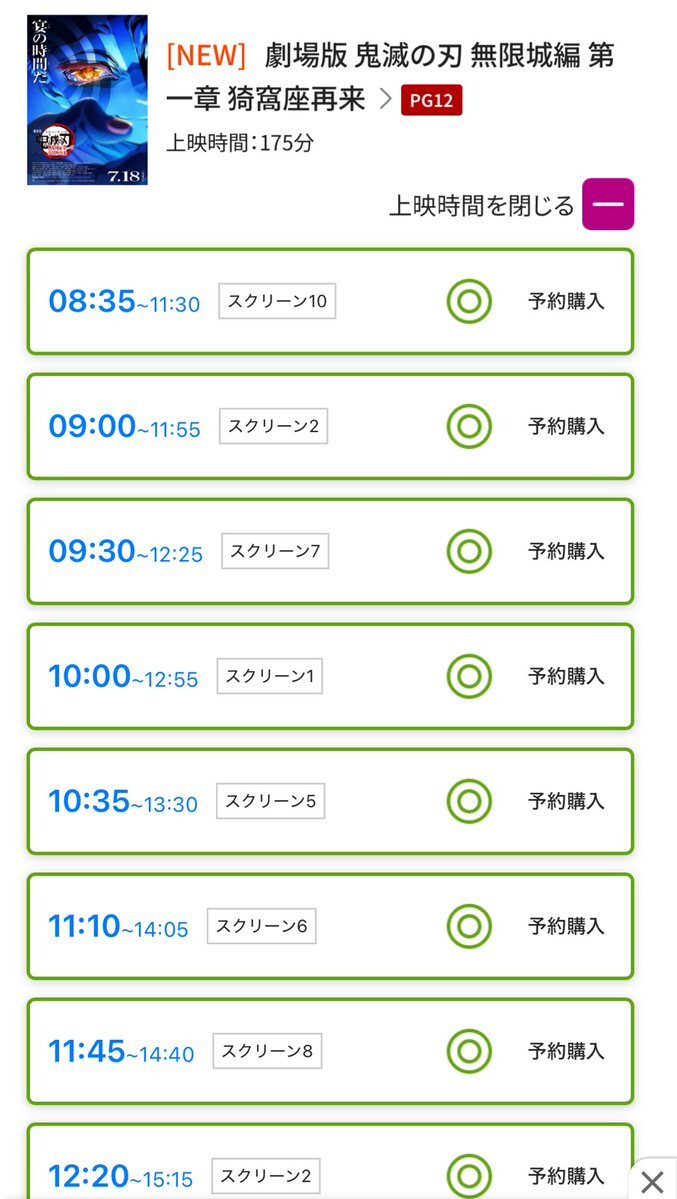Pick the 11:10 showing on スクリーン6
Viewport: 677px width, 1199px height.
[330, 927]
